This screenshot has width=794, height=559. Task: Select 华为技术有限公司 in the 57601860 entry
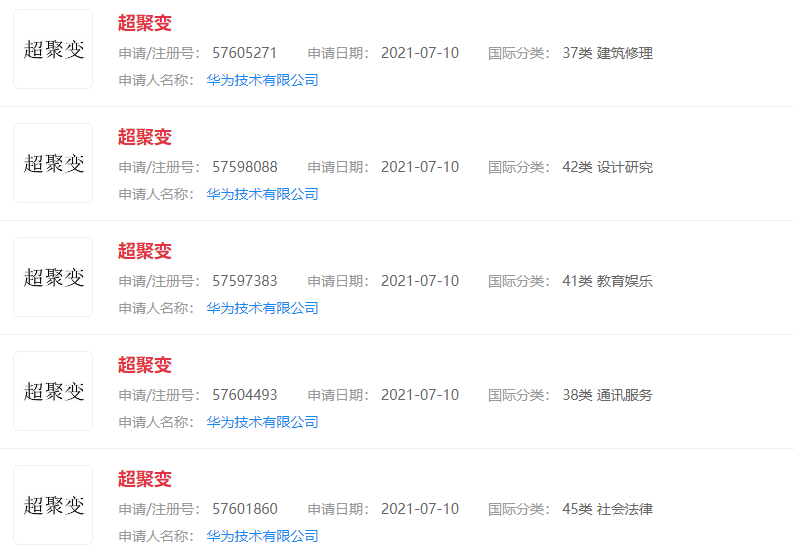point(262,536)
